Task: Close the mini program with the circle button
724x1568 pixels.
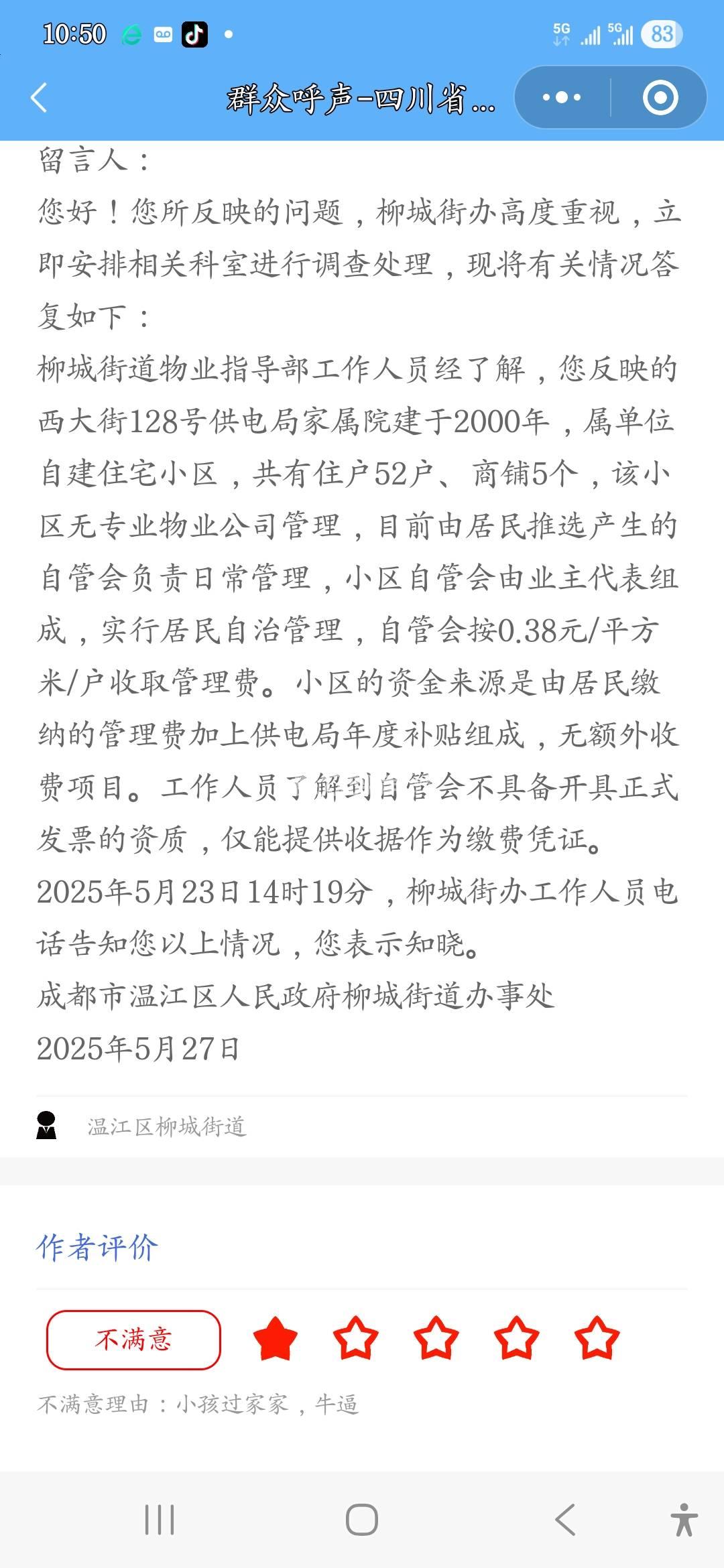Action: tap(660, 98)
